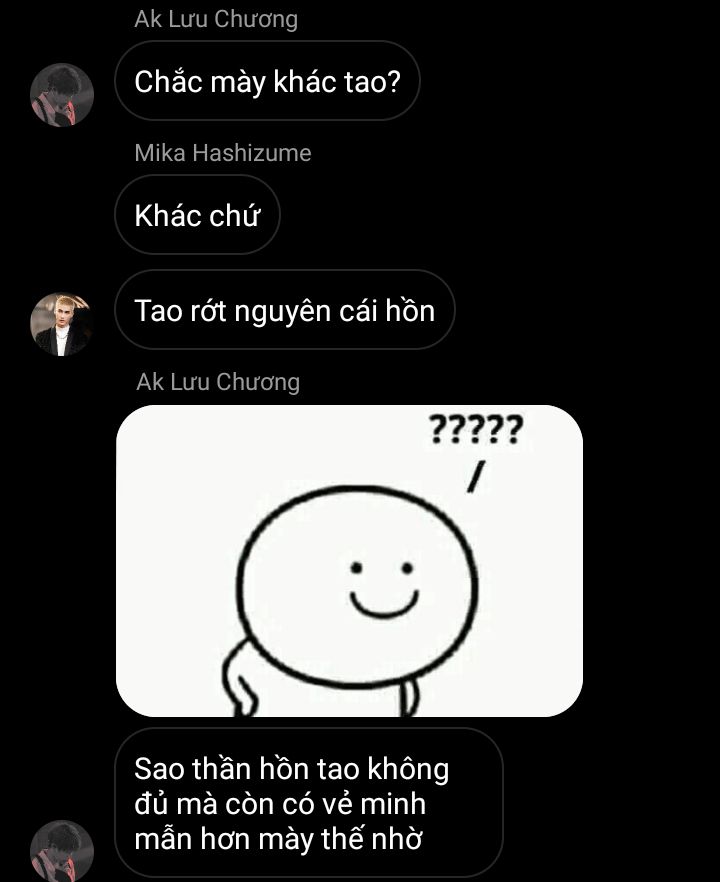Tap Ak Lưu Chương's avatar beside "Chắc mày khác tao?"
The height and width of the screenshot is (882, 720).
point(62,95)
